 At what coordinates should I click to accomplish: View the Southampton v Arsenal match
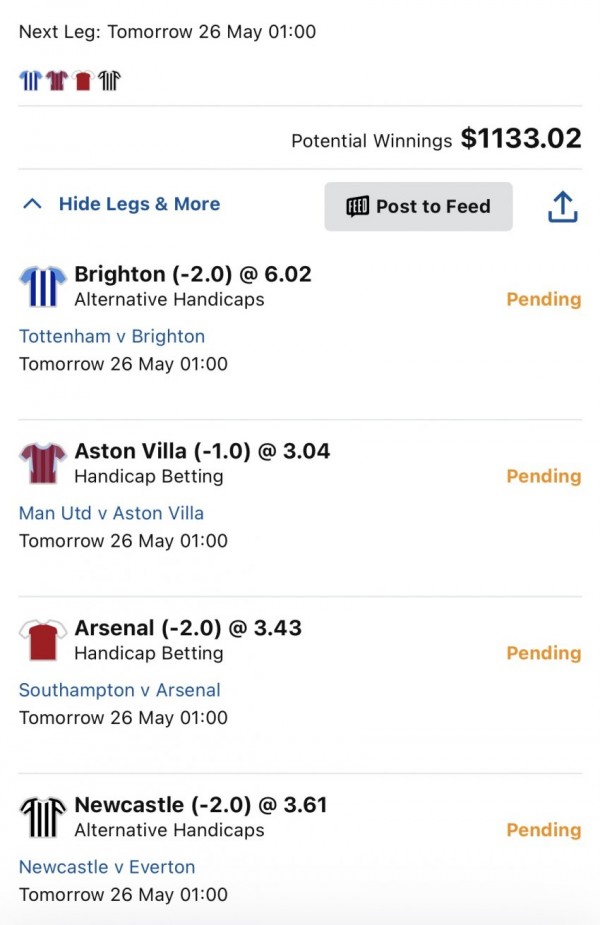point(120,691)
